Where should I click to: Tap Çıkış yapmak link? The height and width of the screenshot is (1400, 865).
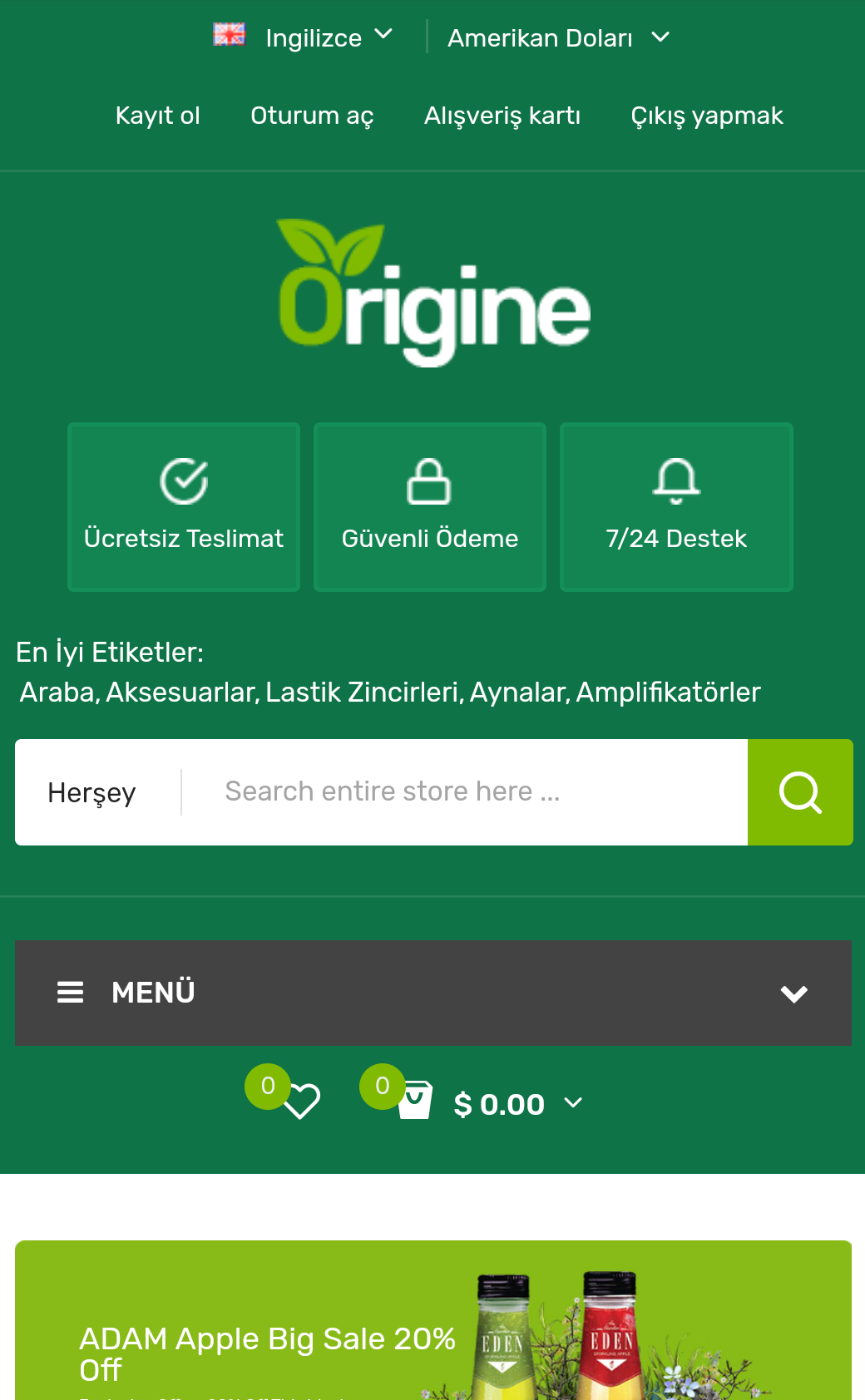click(706, 116)
